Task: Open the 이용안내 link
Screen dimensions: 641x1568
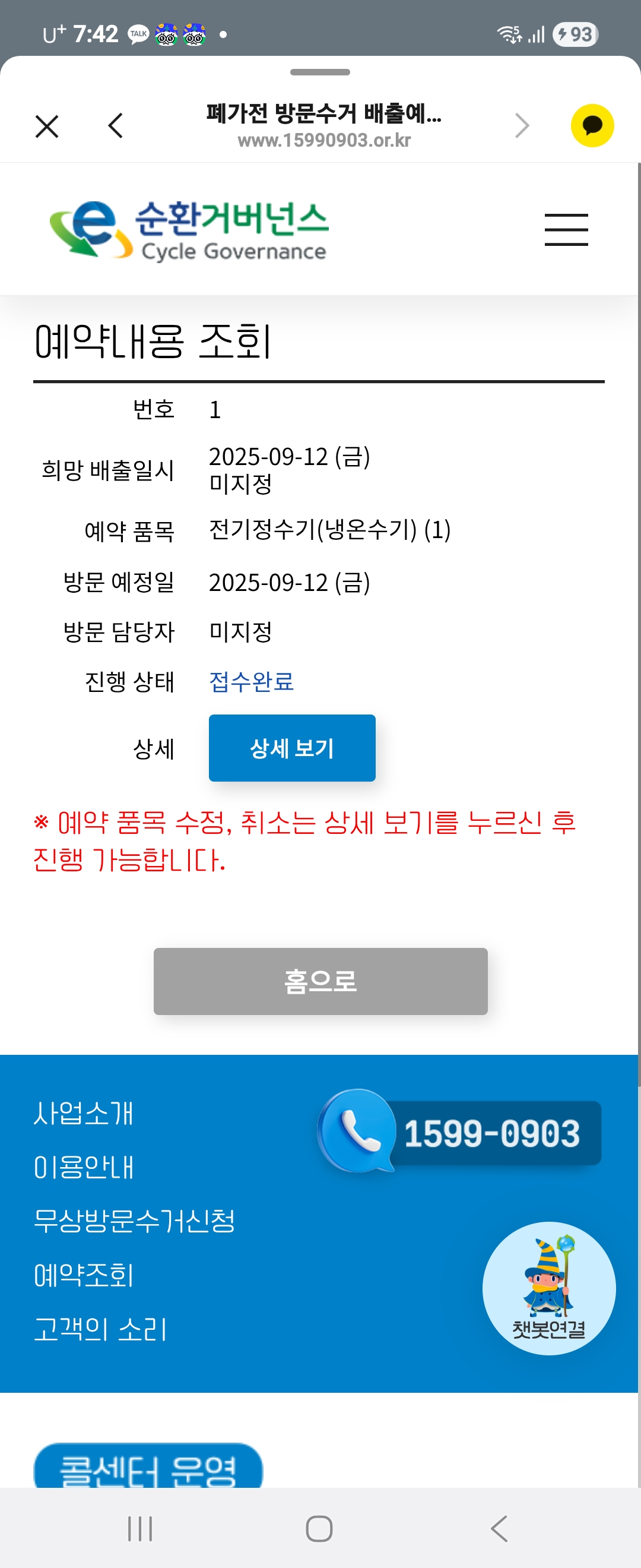Action: point(83,1166)
